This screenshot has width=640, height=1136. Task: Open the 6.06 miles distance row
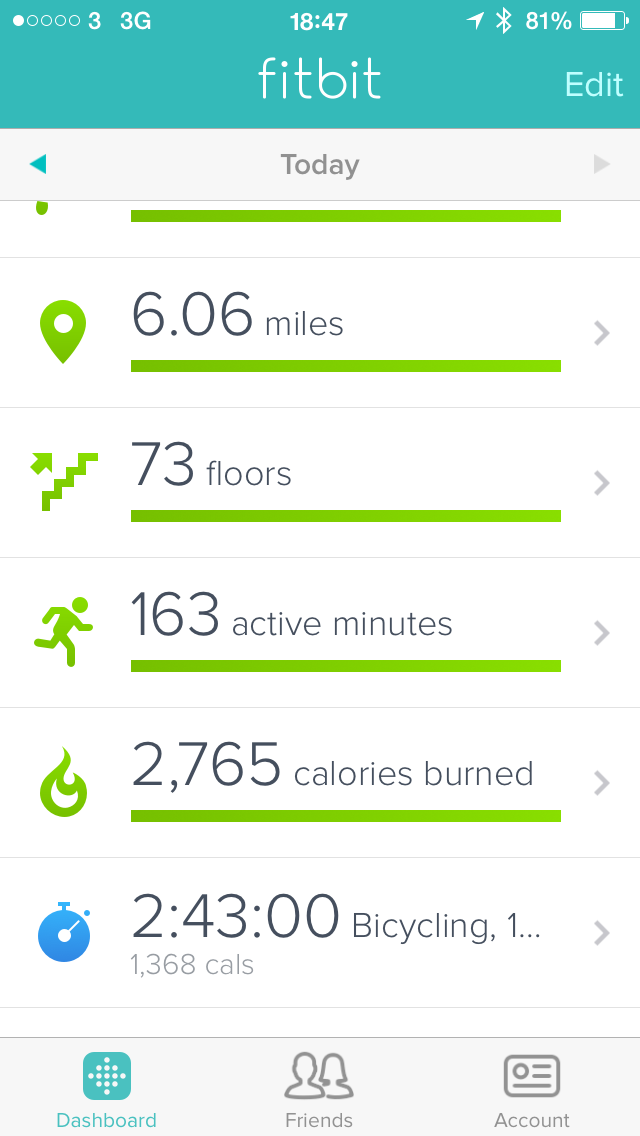pos(320,333)
